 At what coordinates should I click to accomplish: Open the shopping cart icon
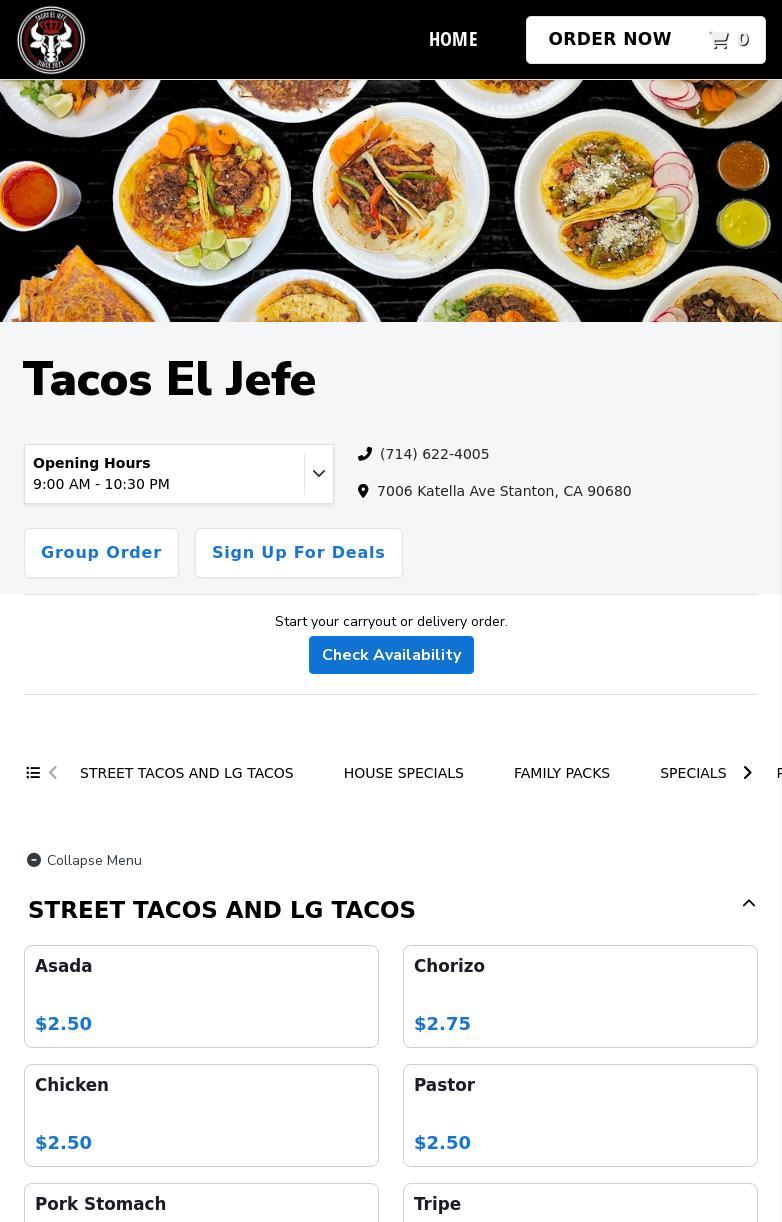720,40
